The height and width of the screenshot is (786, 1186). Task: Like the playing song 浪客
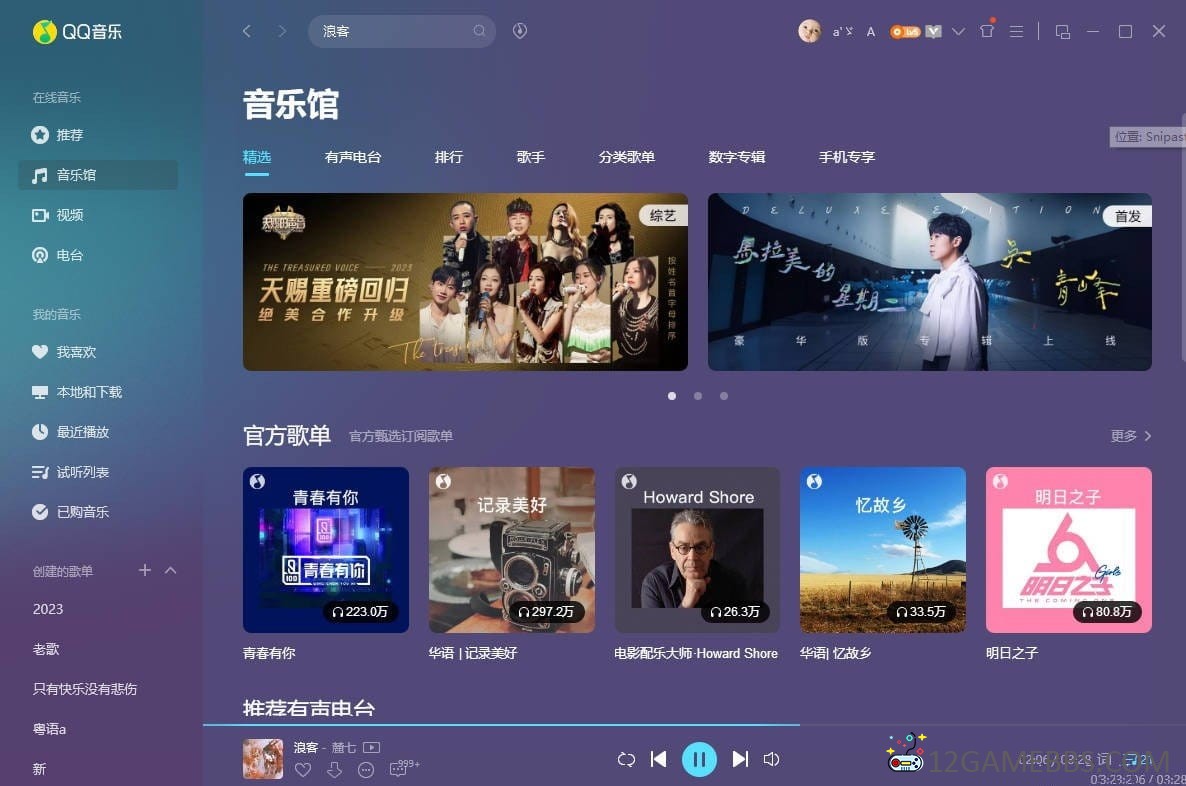pos(303,770)
